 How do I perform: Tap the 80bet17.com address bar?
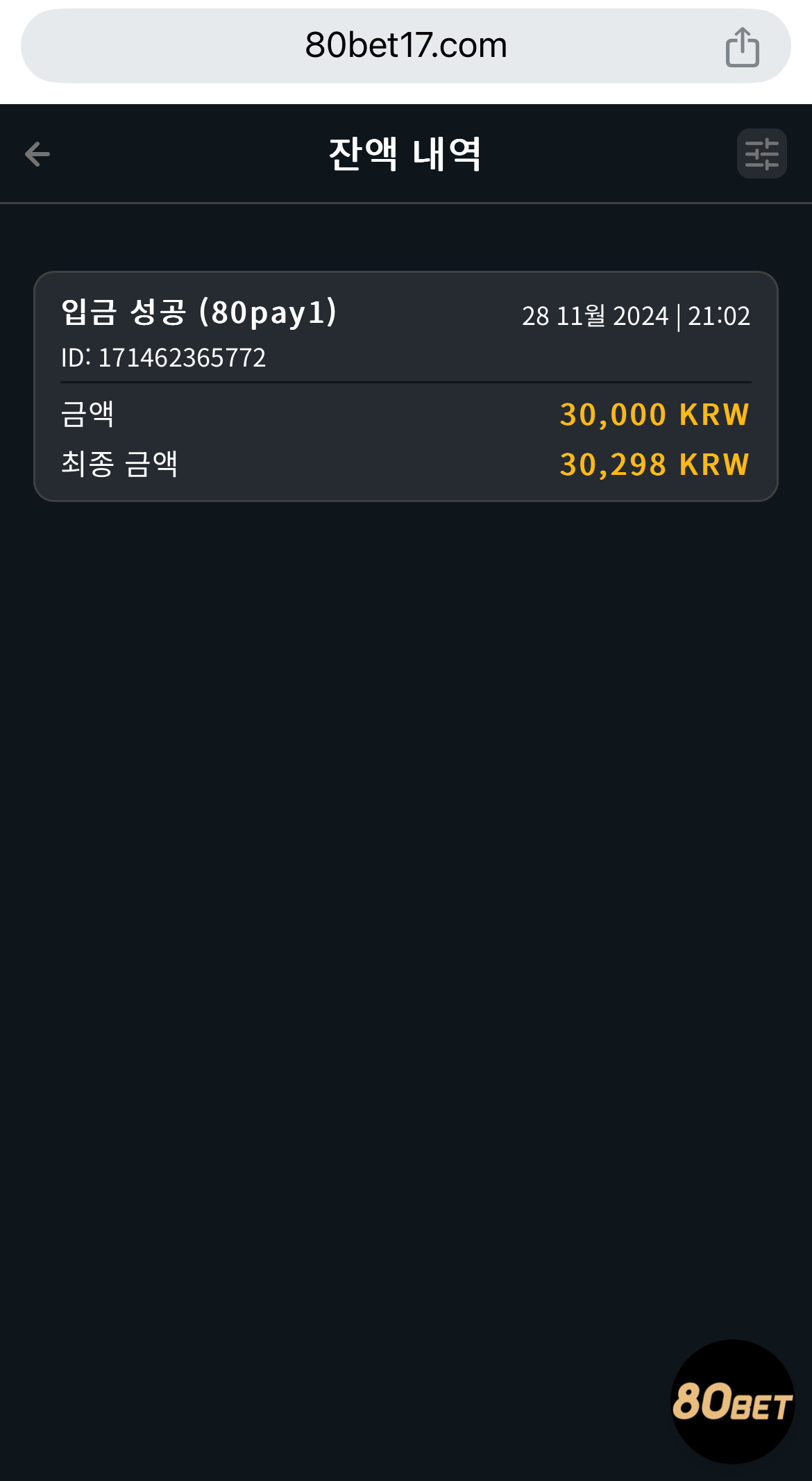405,46
